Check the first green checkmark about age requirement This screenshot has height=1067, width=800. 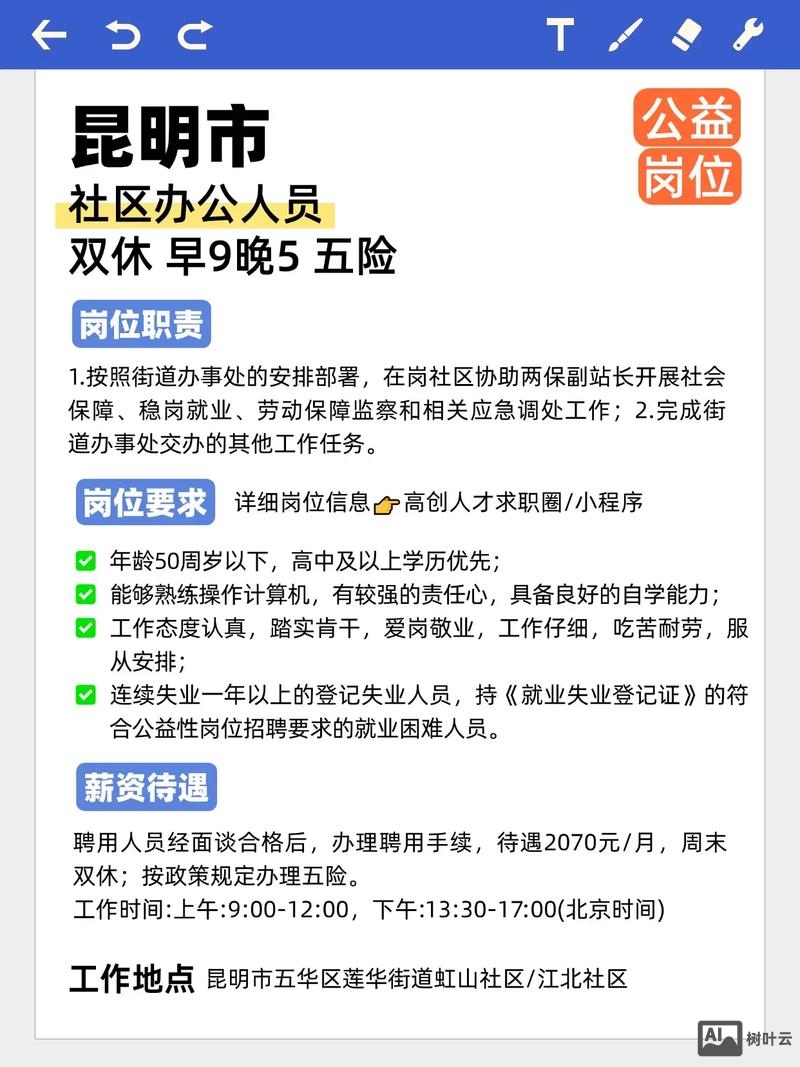tap(84, 559)
